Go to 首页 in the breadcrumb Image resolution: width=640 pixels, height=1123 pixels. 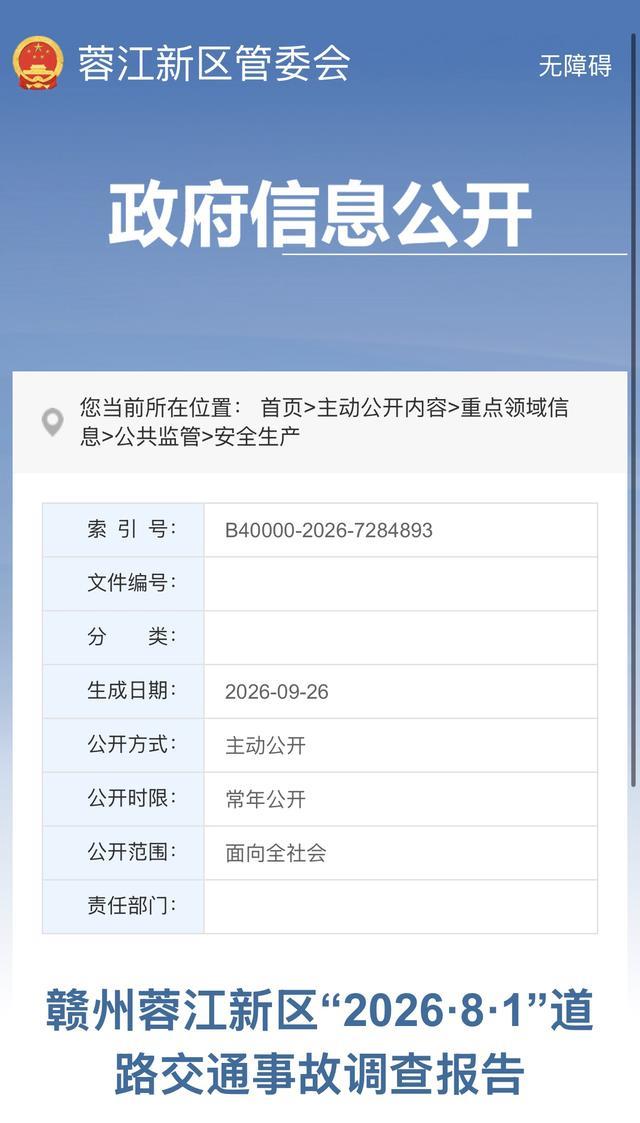[282, 408]
